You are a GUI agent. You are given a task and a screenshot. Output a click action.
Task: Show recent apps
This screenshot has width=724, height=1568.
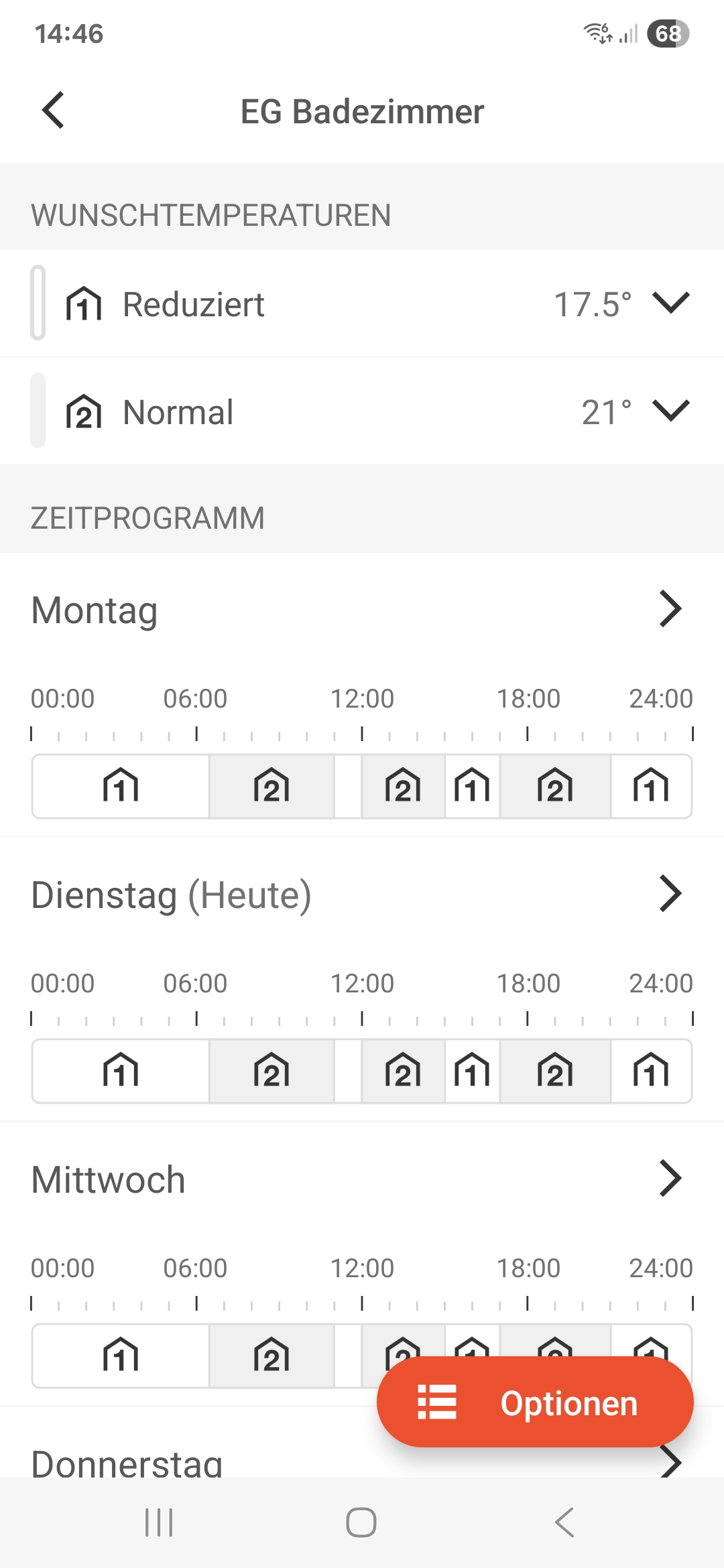coord(159,1522)
